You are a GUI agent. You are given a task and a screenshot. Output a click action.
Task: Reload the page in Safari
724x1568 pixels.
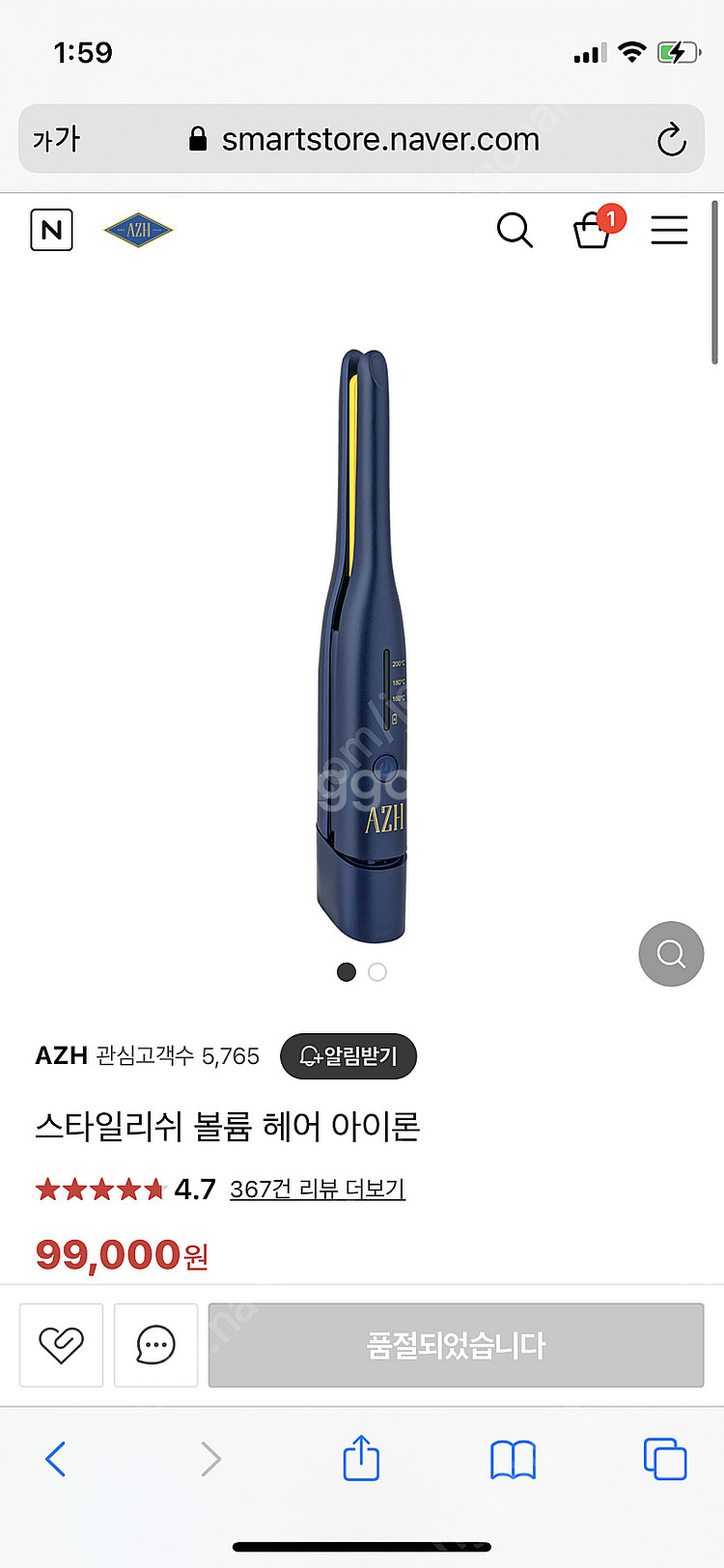(671, 140)
